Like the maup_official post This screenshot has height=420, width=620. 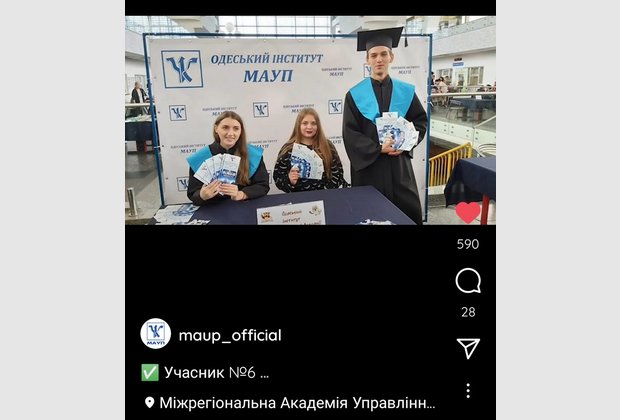coord(468,212)
